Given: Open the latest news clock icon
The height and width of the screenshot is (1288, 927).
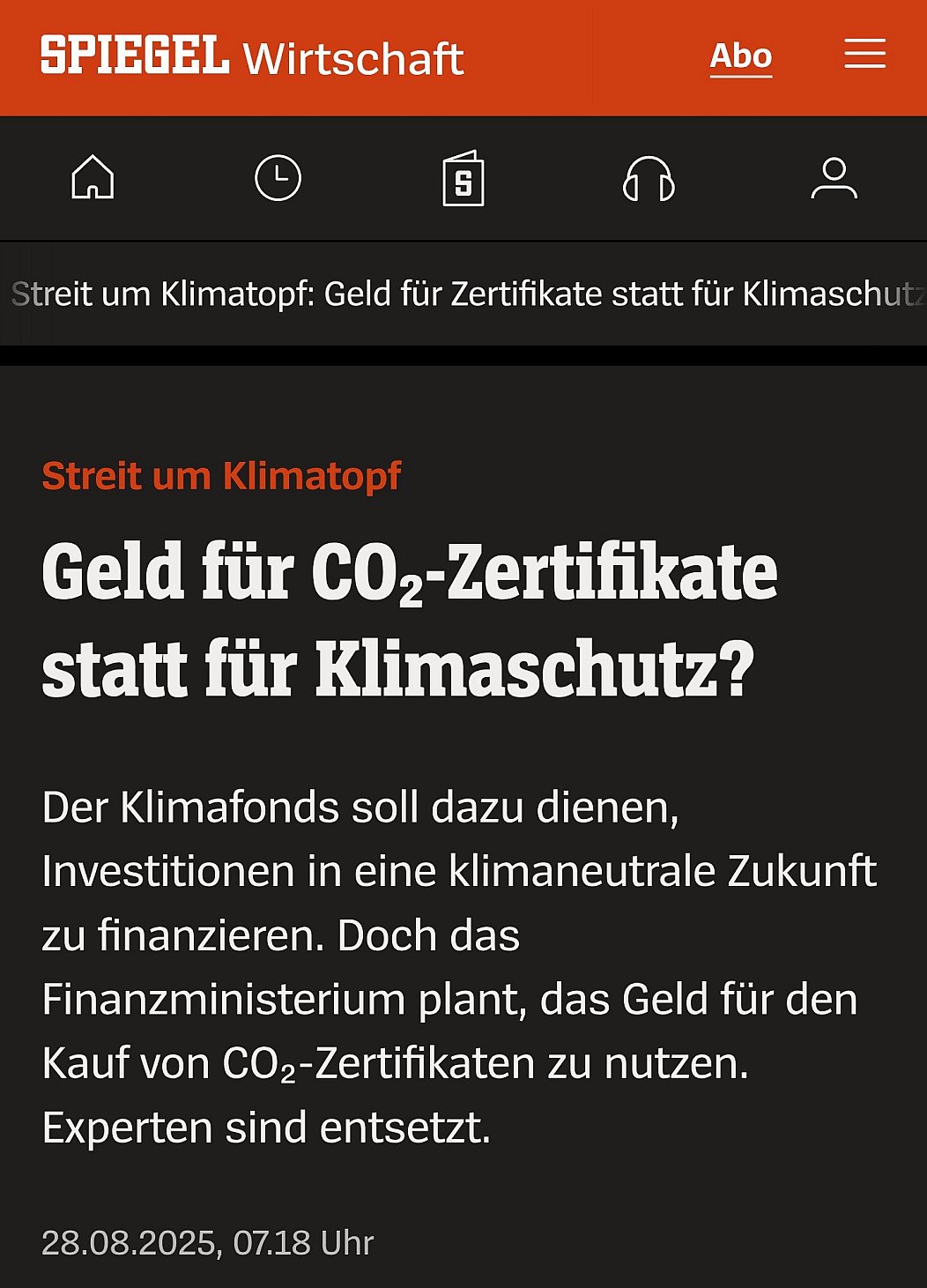Looking at the screenshot, I should click(x=278, y=178).
